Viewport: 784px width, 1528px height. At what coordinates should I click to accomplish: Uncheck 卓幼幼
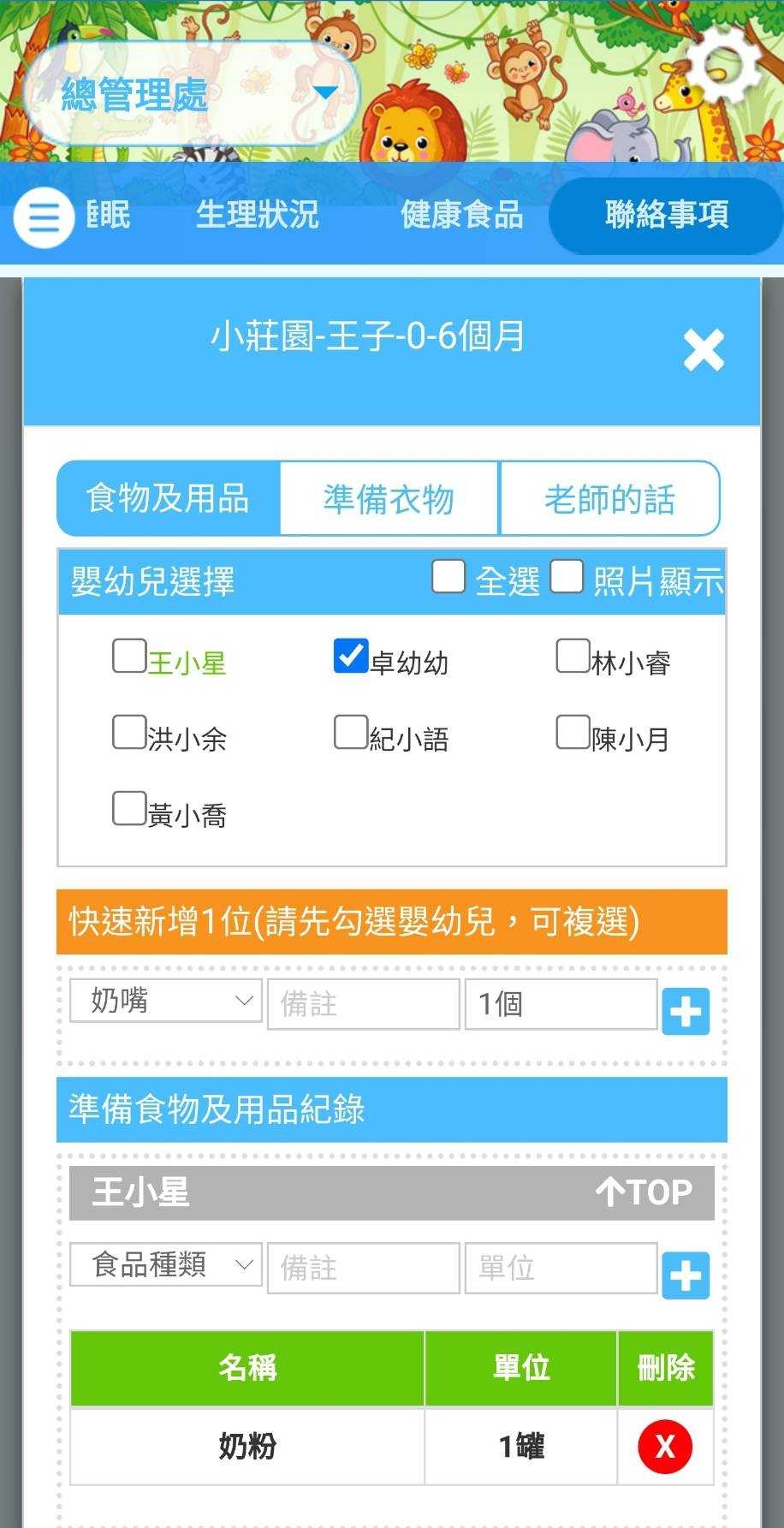[351, 656]
